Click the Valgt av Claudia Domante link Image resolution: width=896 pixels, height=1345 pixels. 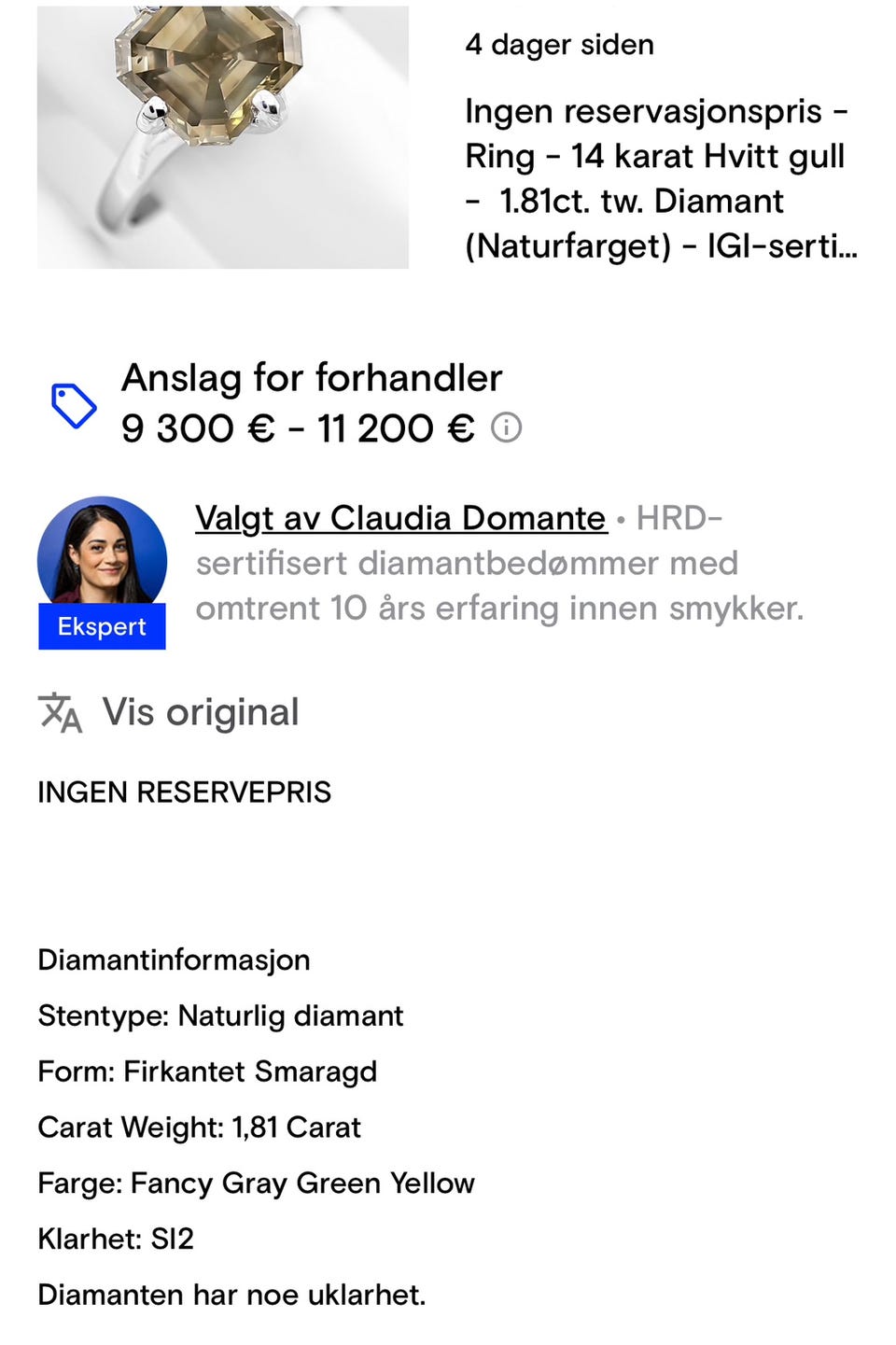point(399,518)
